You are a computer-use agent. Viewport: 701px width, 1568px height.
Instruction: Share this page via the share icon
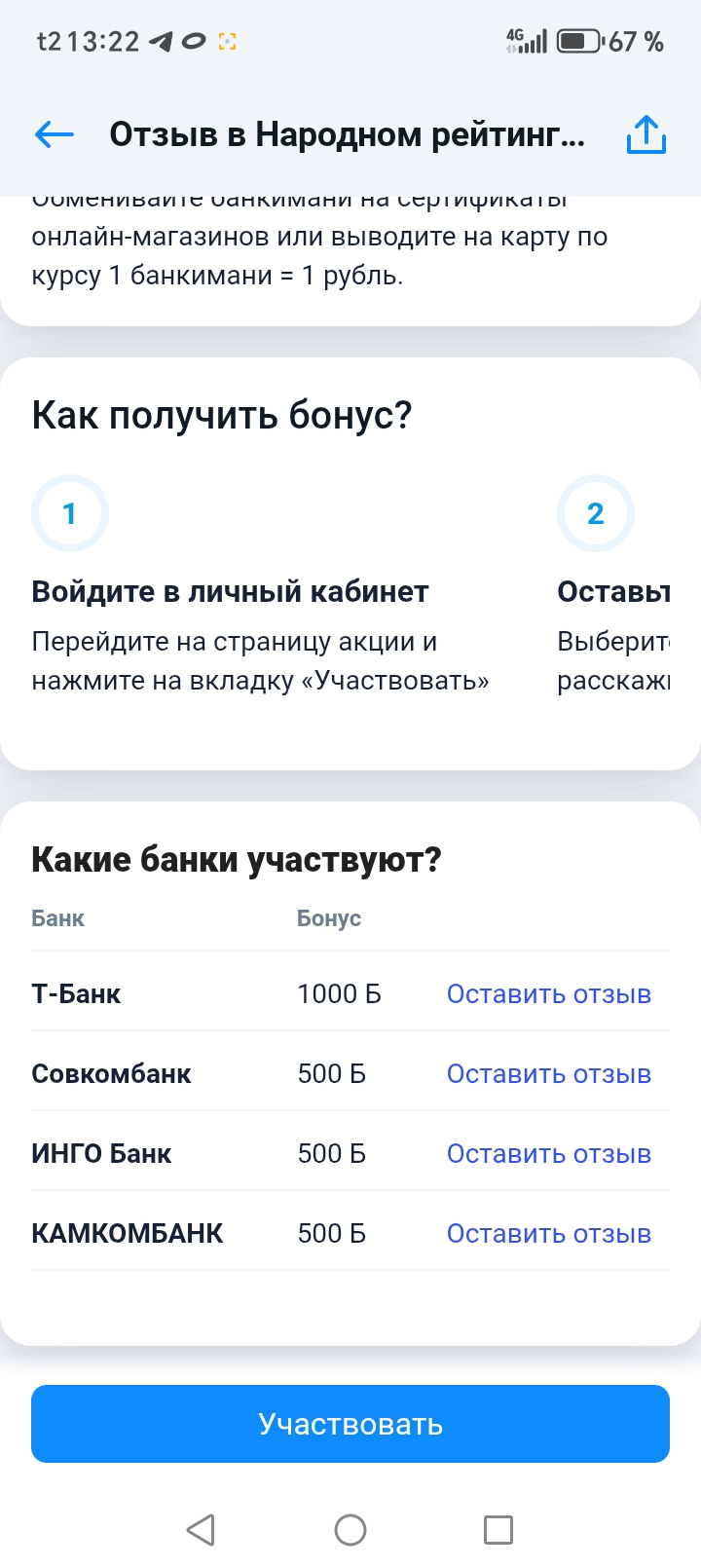(646, 135)
